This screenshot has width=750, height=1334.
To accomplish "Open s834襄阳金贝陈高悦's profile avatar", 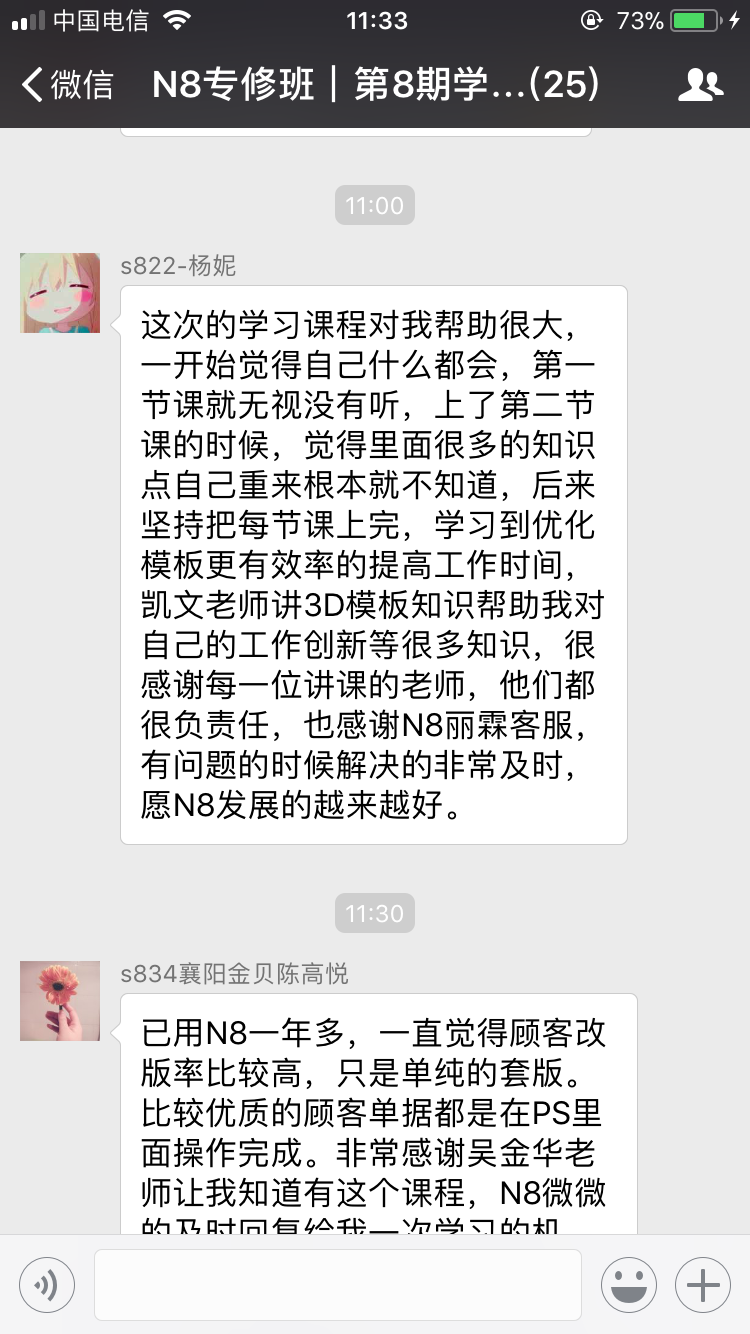I will point(60,1001).
